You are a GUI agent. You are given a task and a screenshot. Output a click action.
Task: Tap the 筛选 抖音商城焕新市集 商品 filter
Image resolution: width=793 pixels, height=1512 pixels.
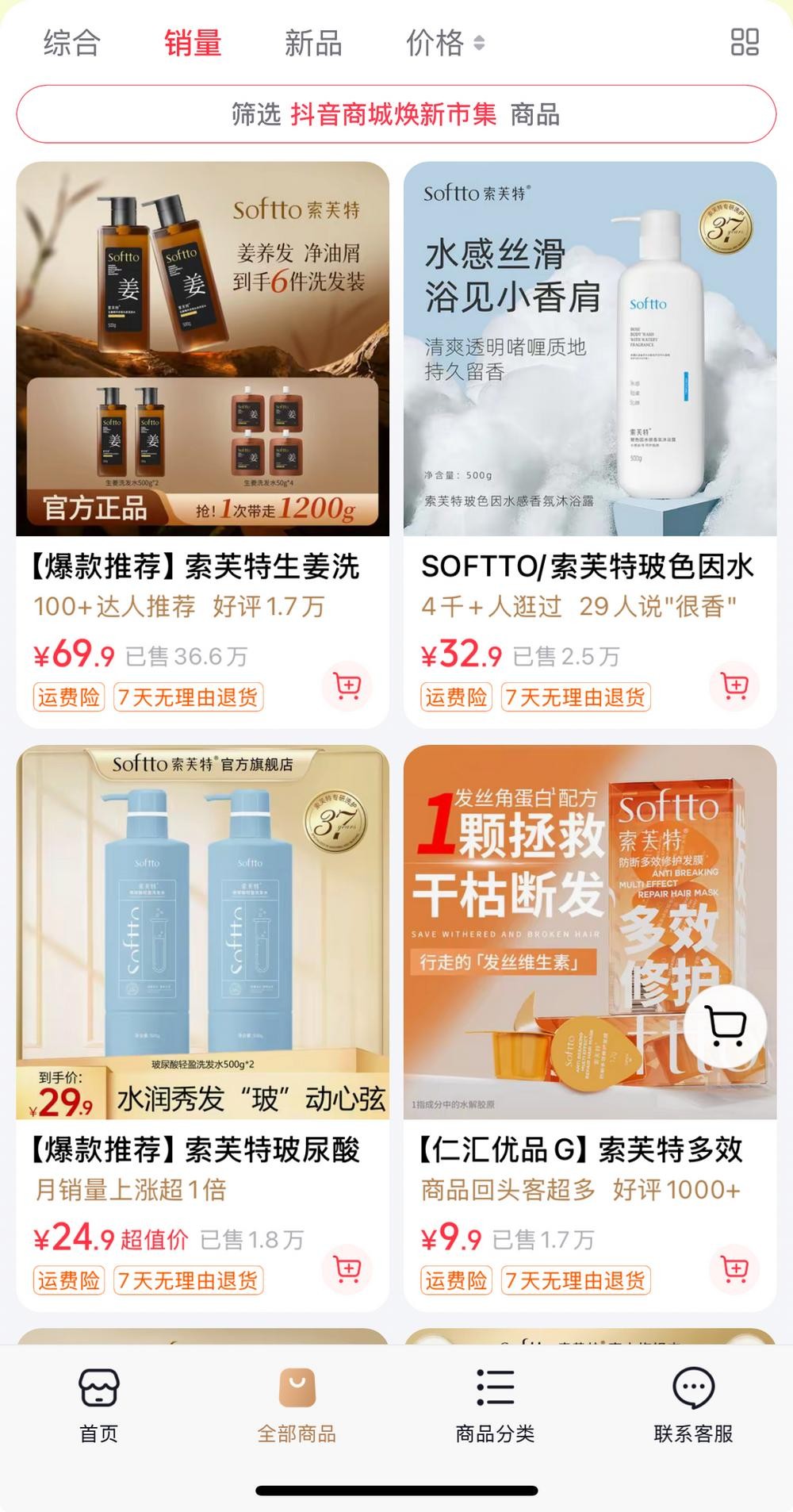(x=396, y=114)
